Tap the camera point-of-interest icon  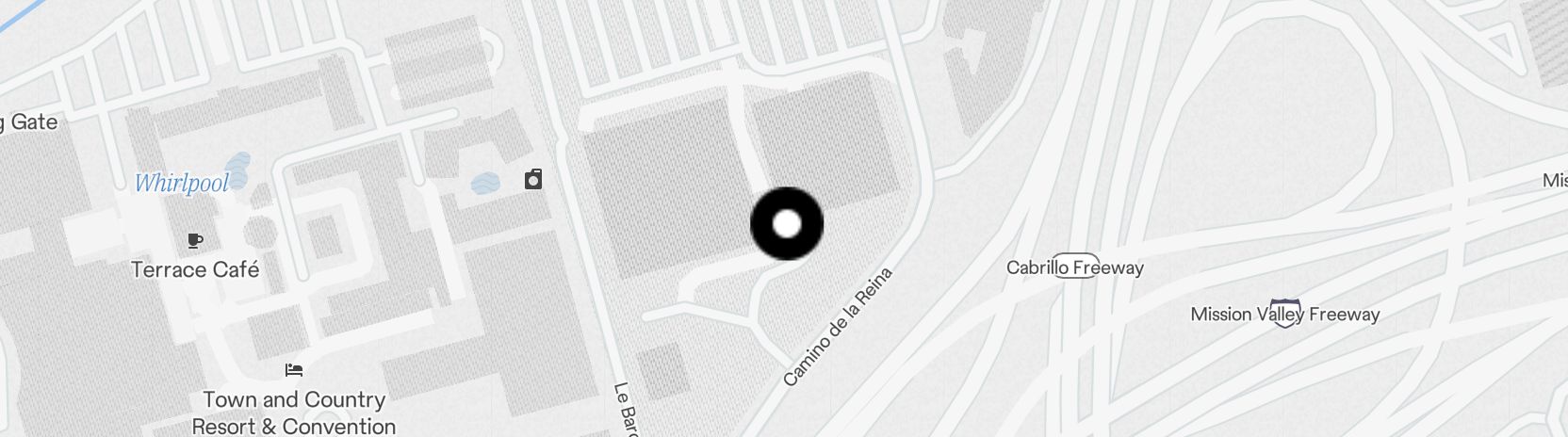click(x=533, y=179)
